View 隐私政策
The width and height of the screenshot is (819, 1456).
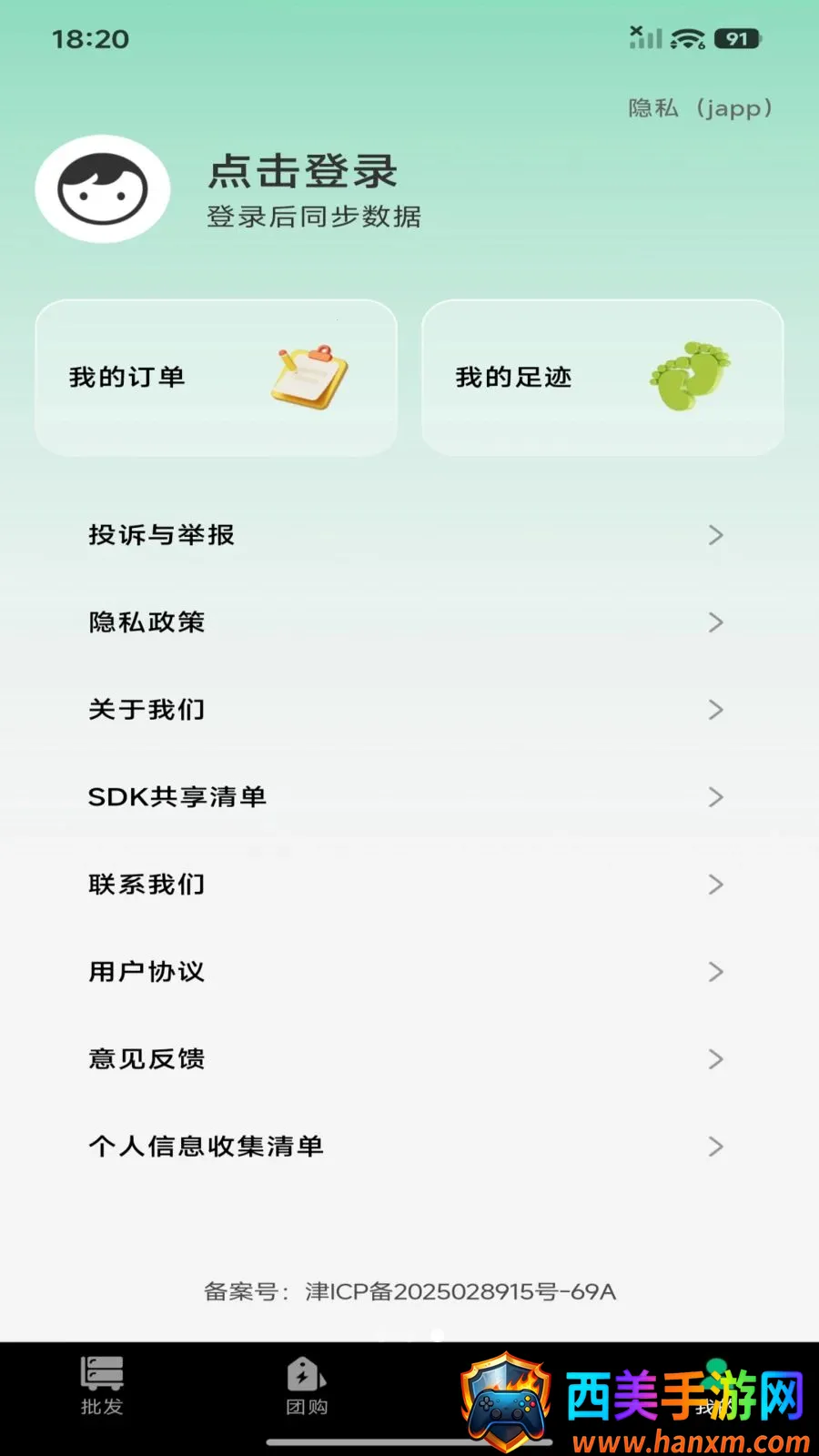point(409,622)
